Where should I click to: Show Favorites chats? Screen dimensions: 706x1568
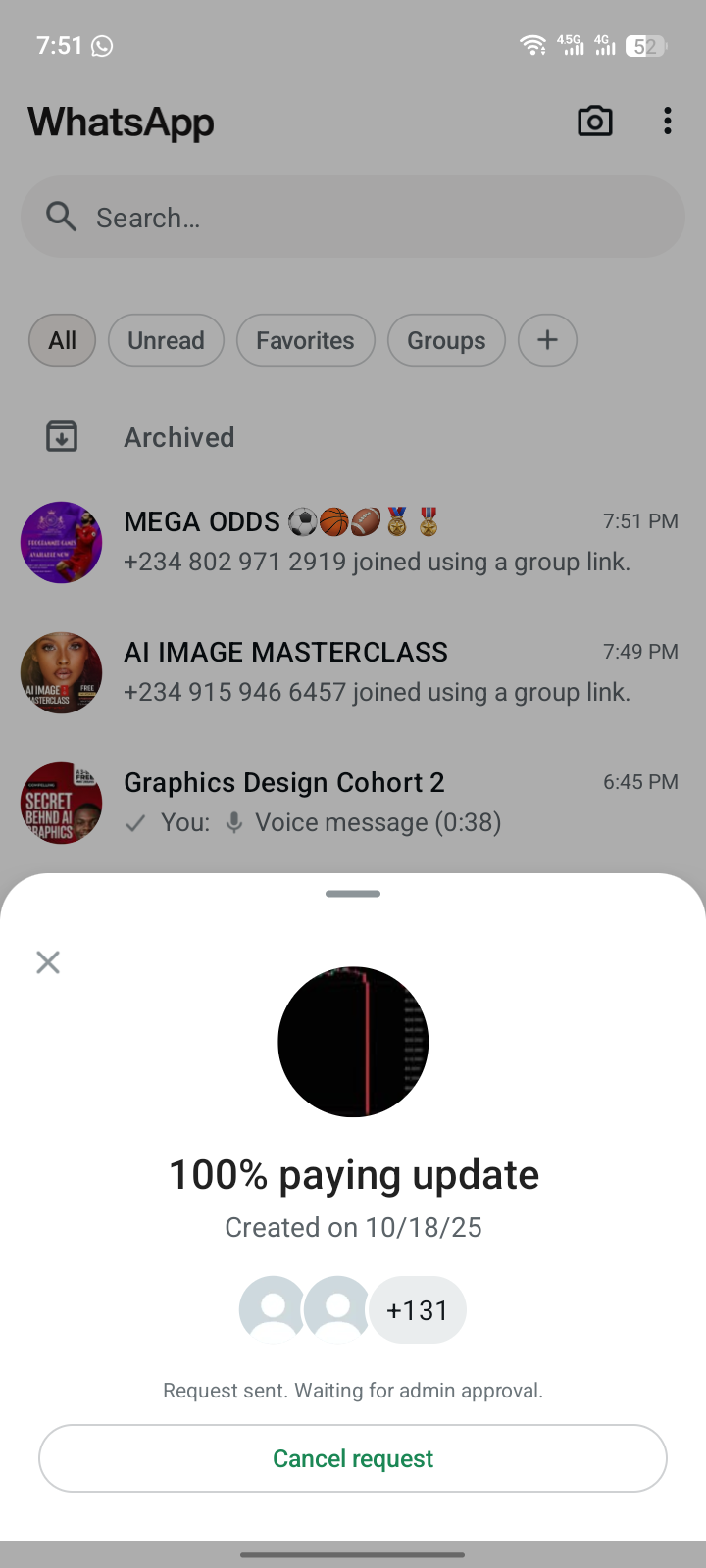point(305,340)
